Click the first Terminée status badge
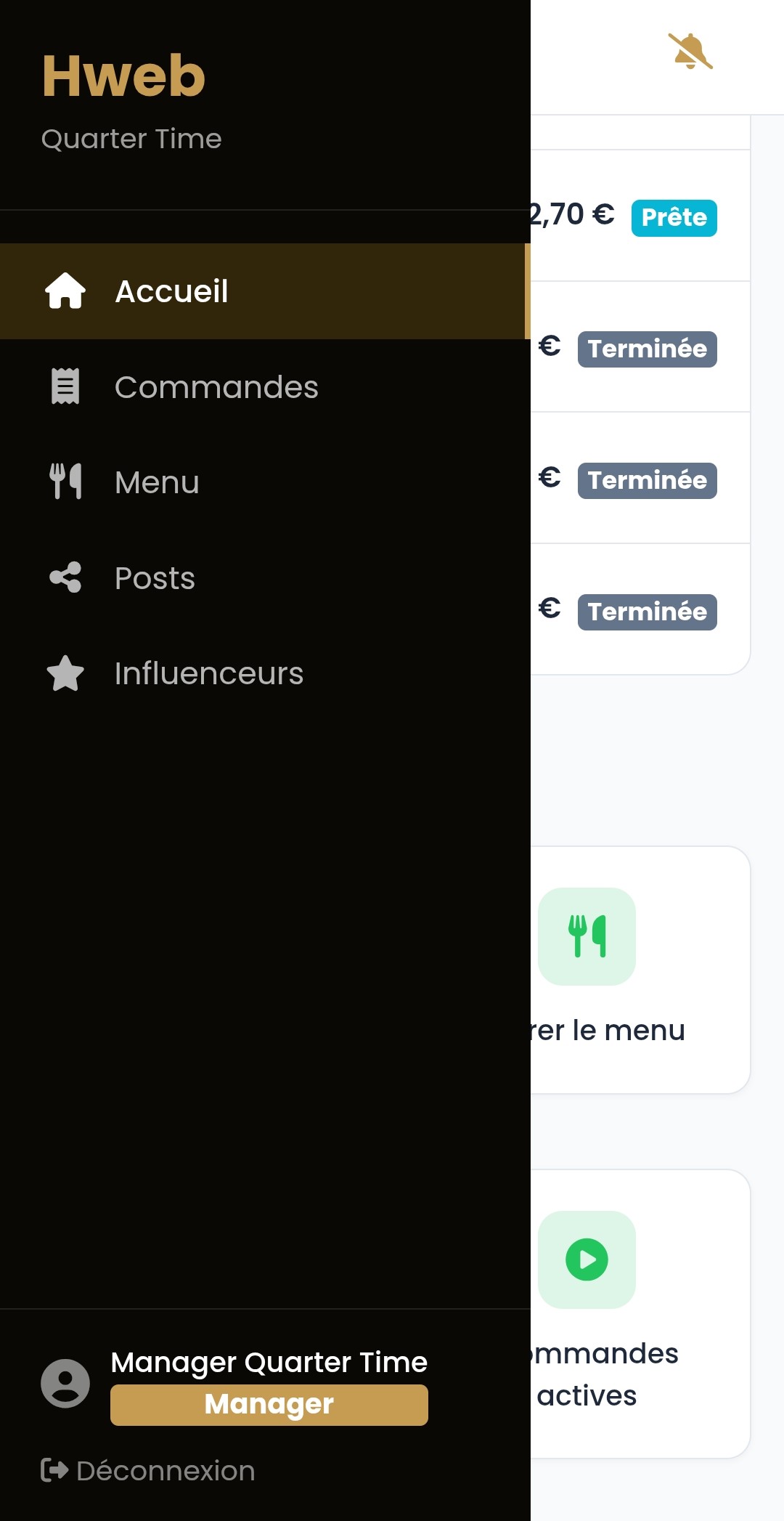The width and height of the screenshot is (784, 1521). [647, 349]
